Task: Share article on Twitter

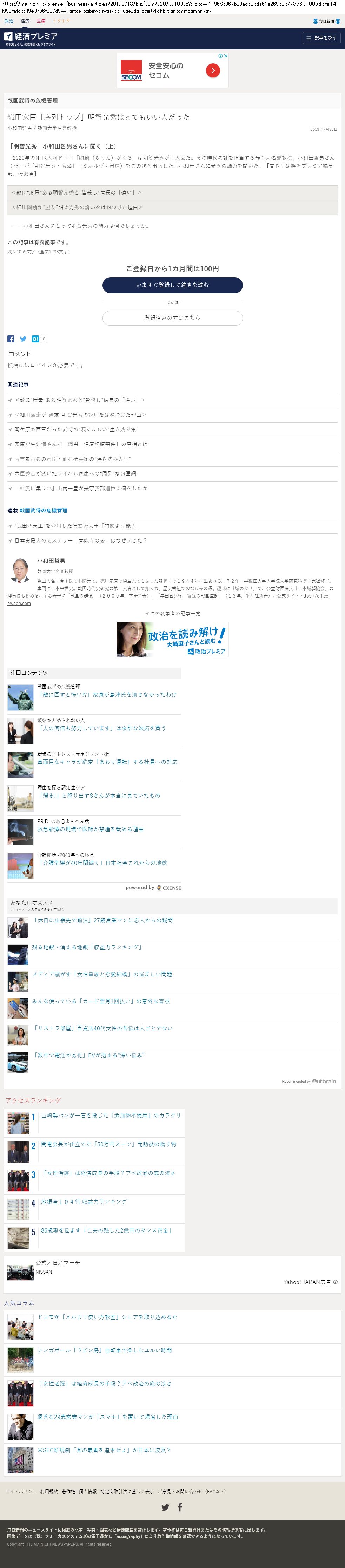Action: 23,339
